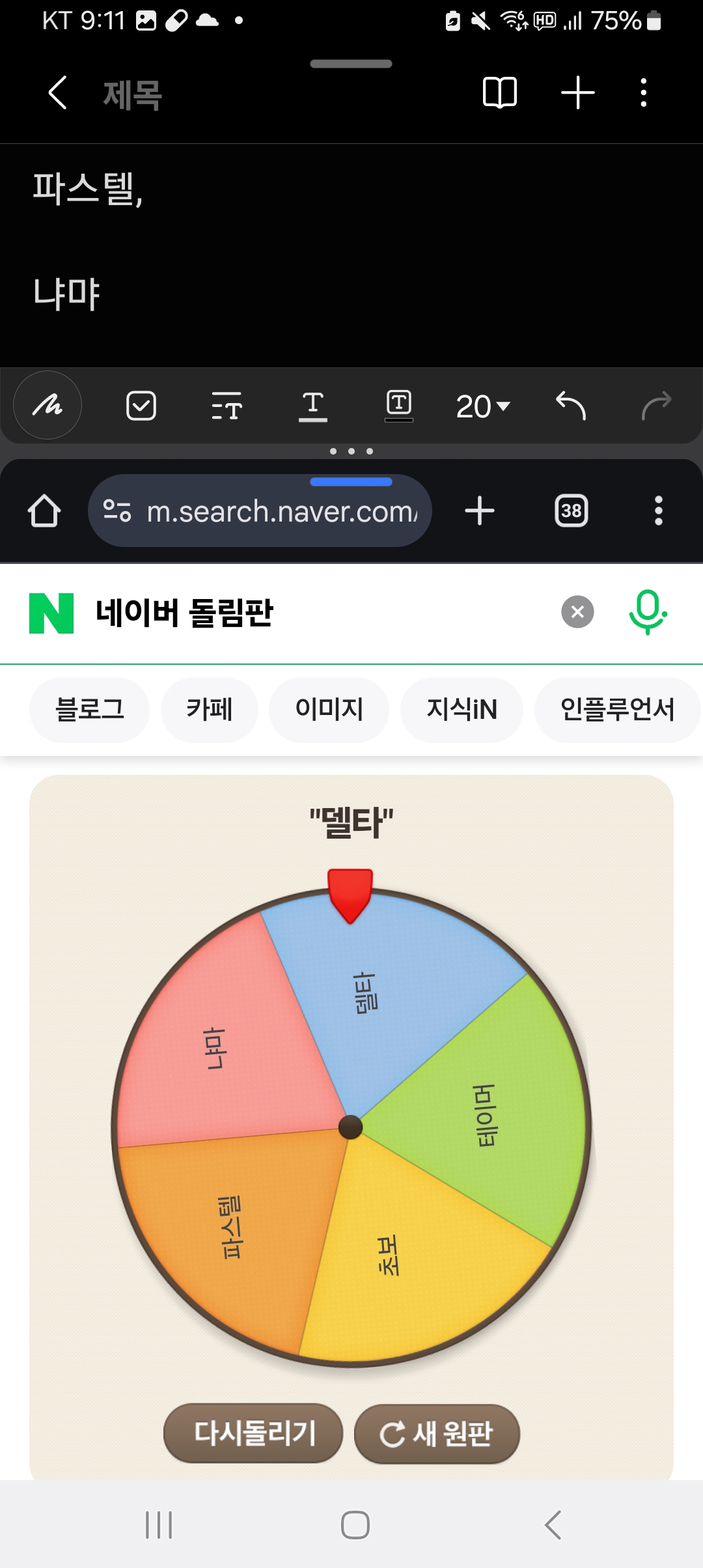This screenshot has height=1568, width=703.
Task: Clear the Naver search query
Action: [577, 612]
